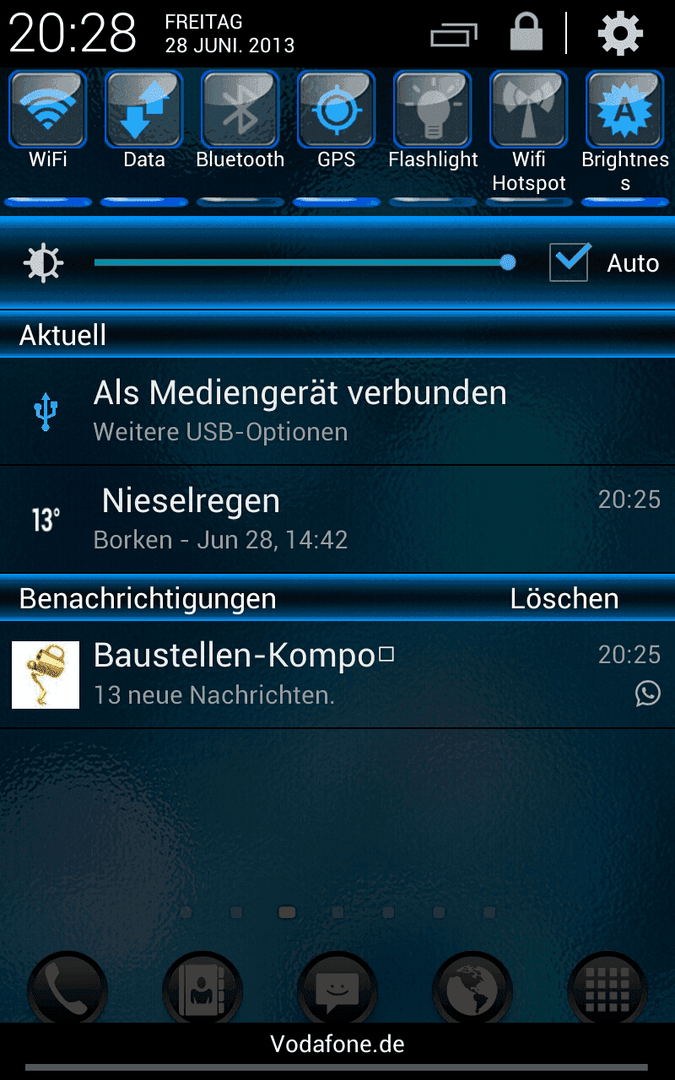The height and width of the screenshot is (1080, 675).
Task: Toggle mobile Data quick setting
Action: point(144,110)
